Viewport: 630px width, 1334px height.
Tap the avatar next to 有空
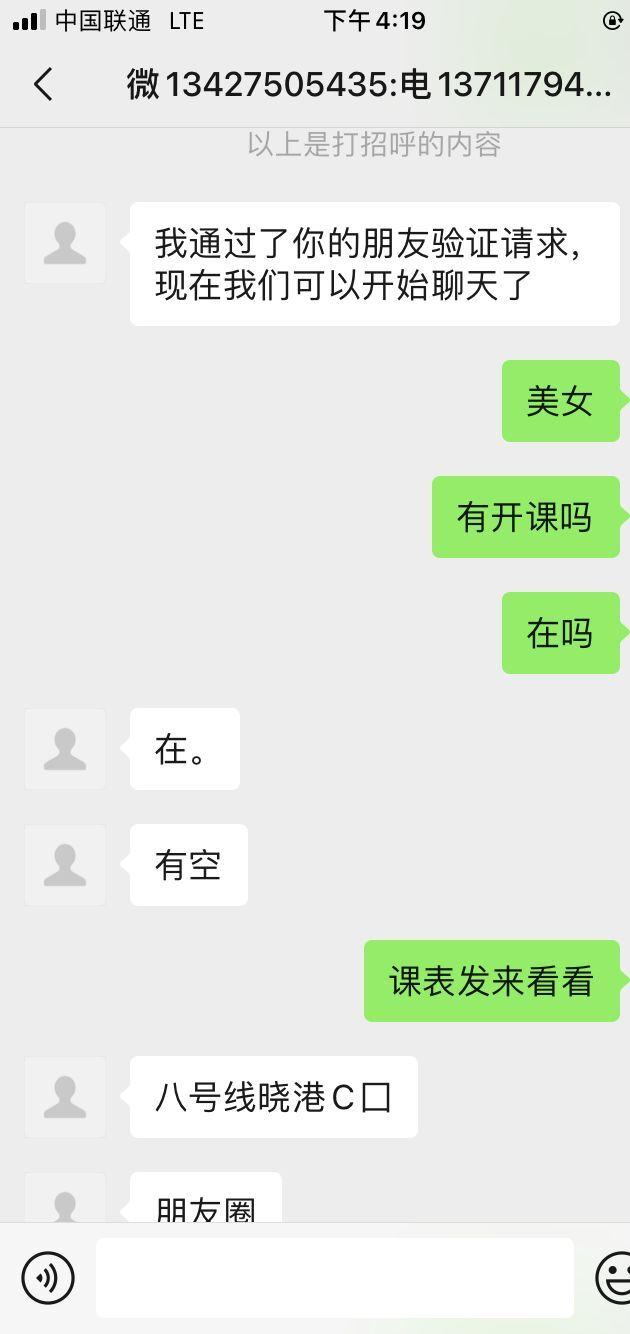coord(65,865)
